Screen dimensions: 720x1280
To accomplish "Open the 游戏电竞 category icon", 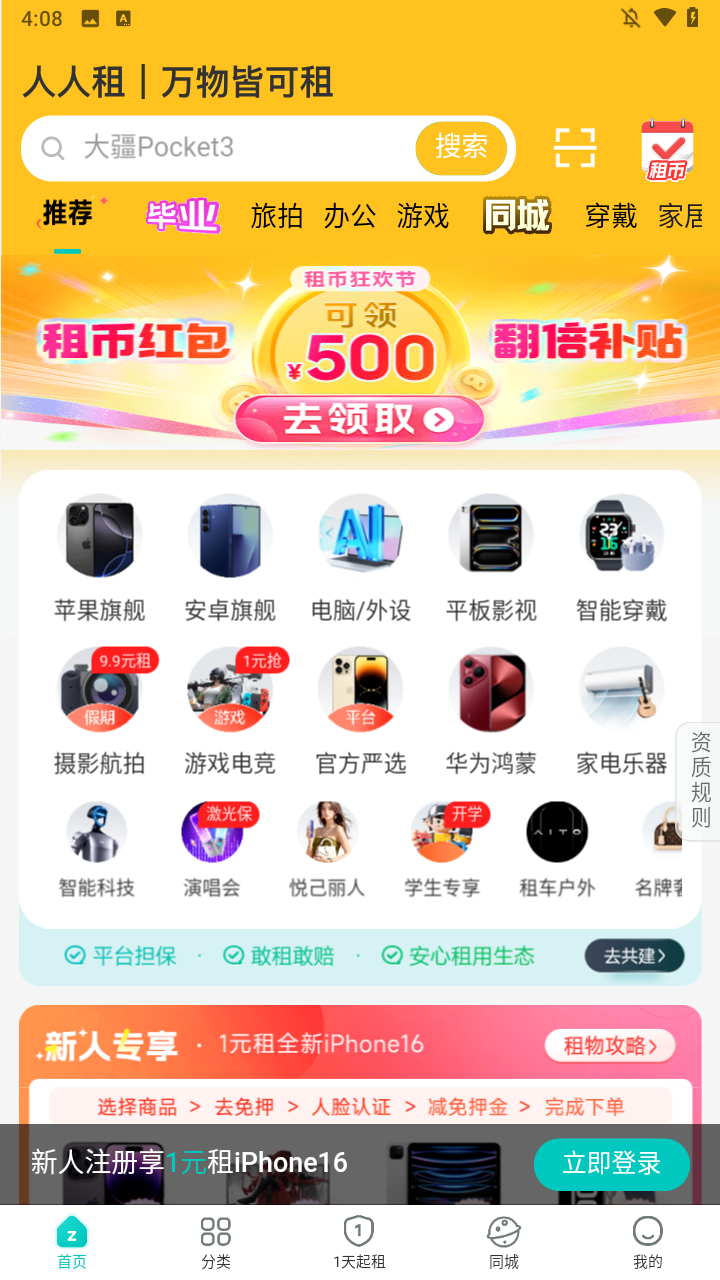I will tap(230, 690).
